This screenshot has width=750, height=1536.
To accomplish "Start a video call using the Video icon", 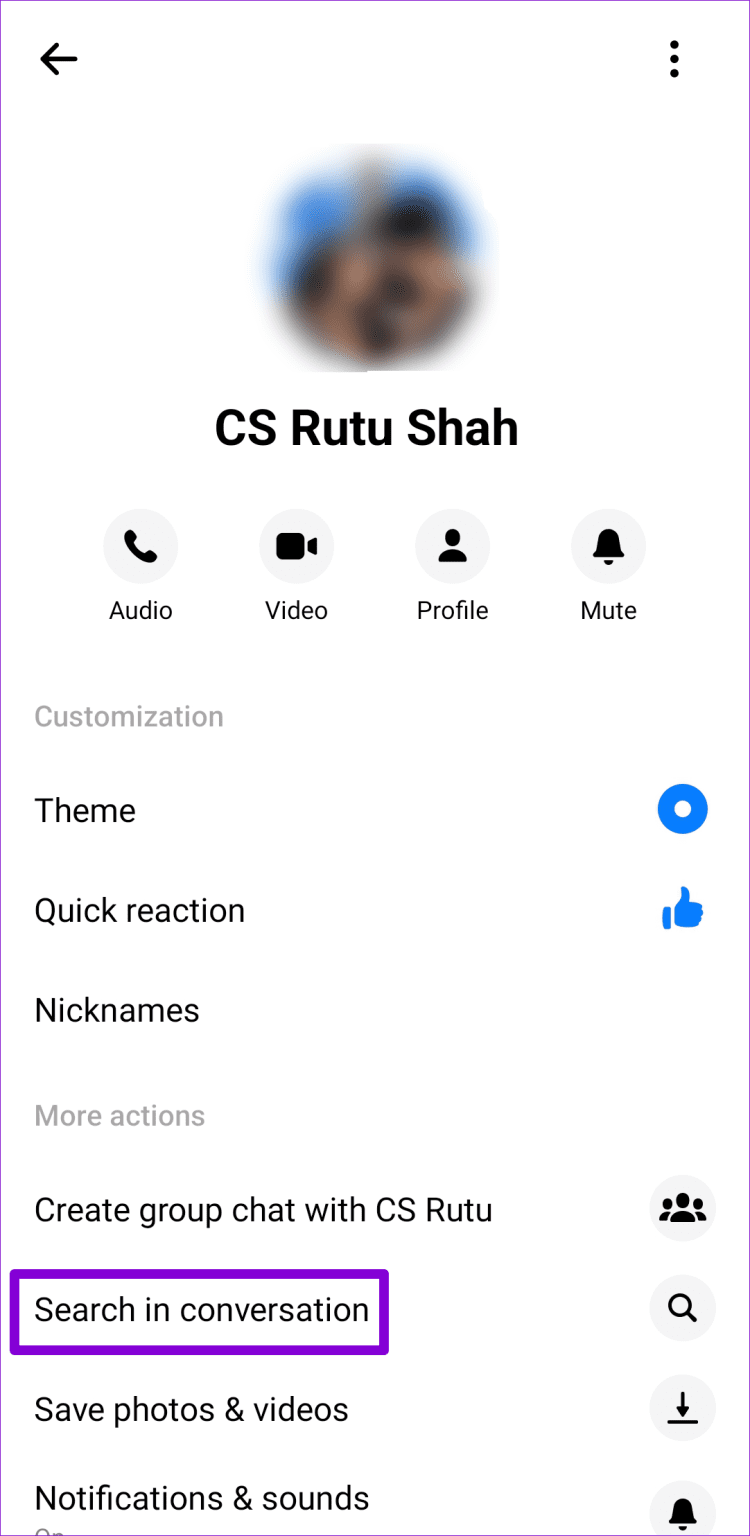I will coord(296,546).
